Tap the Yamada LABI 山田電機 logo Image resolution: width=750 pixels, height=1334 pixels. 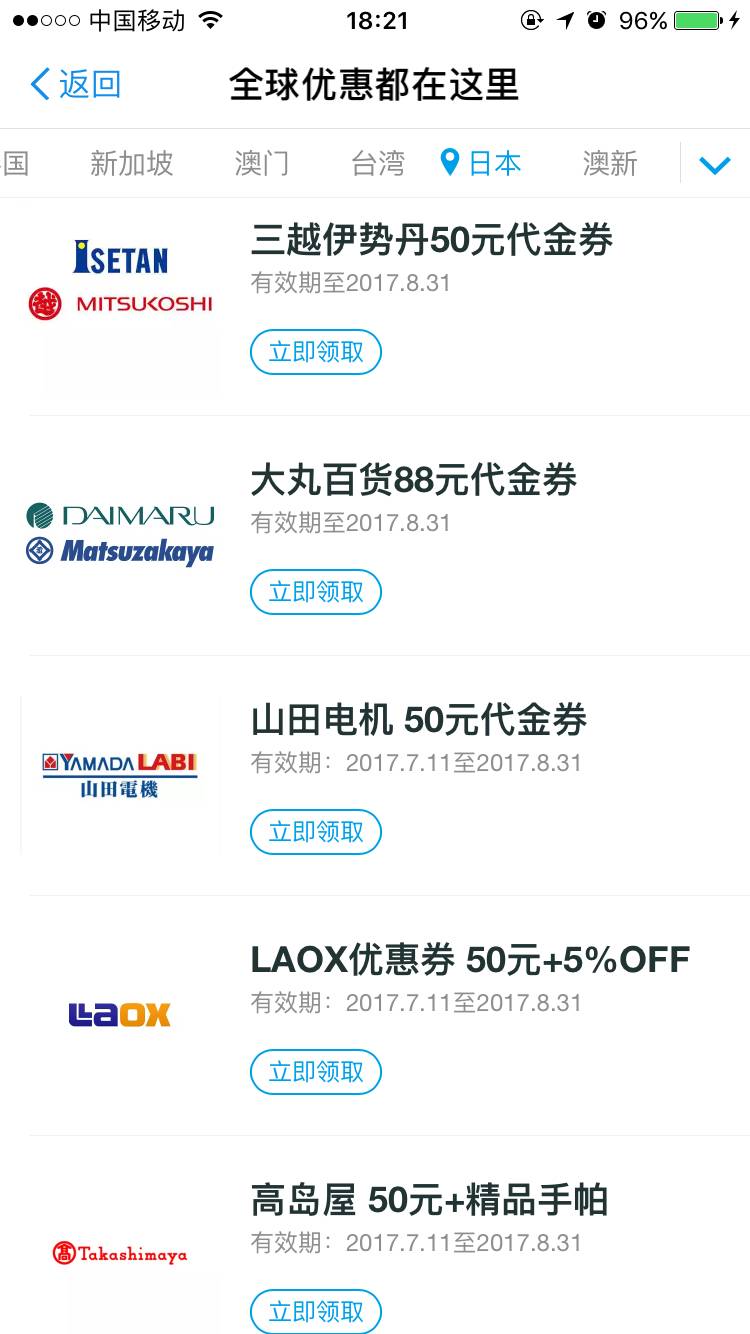coord(120,775)
